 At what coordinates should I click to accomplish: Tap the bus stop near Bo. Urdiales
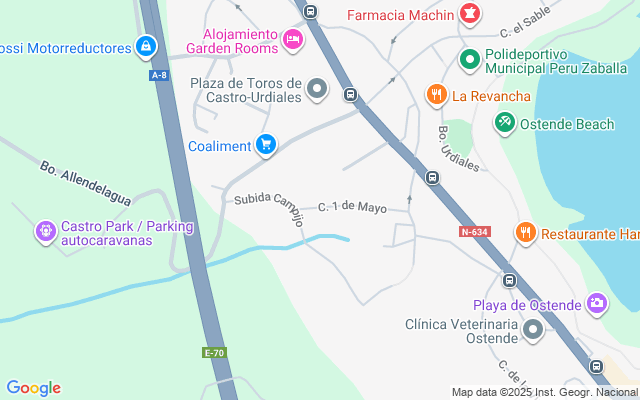coord(432,178)
